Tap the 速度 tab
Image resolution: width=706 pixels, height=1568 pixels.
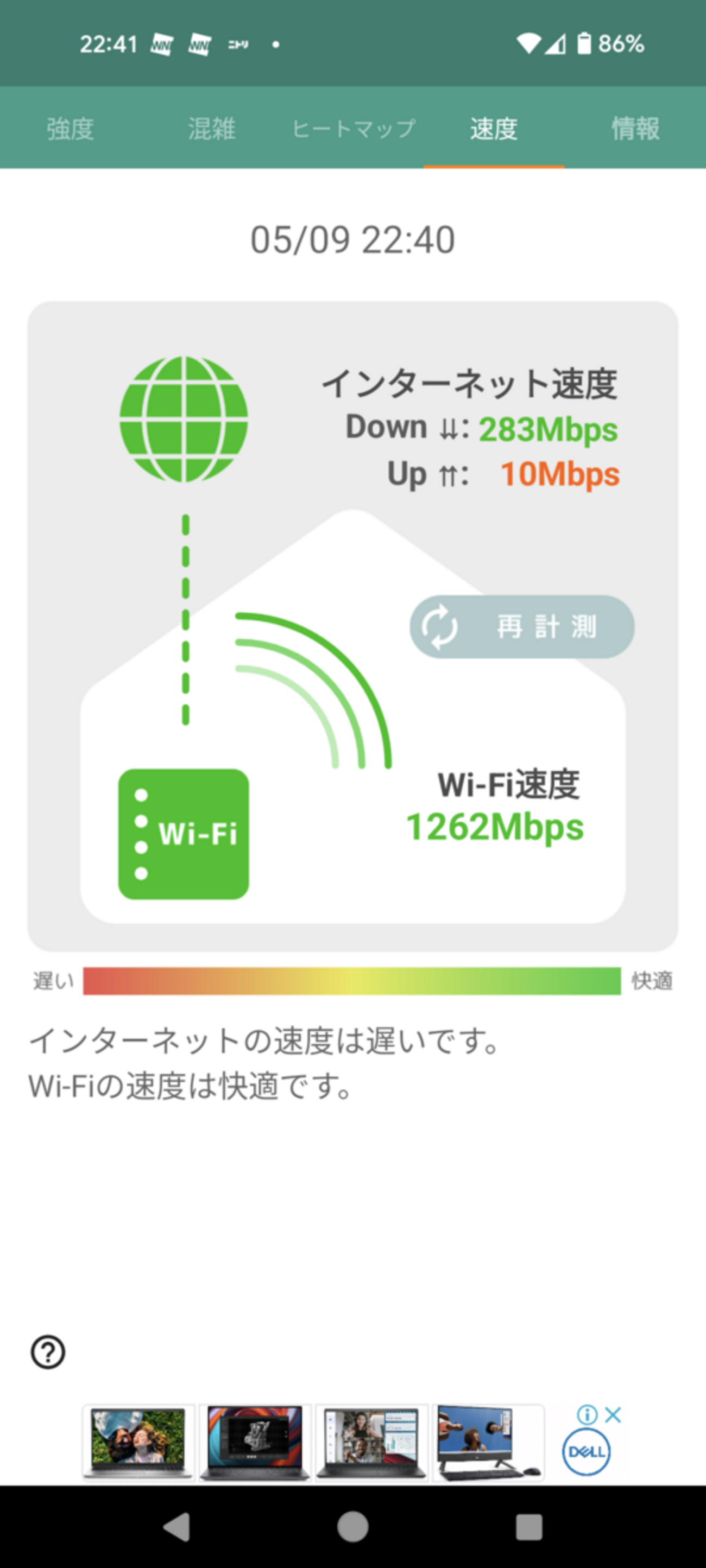(x=494, y=129)
